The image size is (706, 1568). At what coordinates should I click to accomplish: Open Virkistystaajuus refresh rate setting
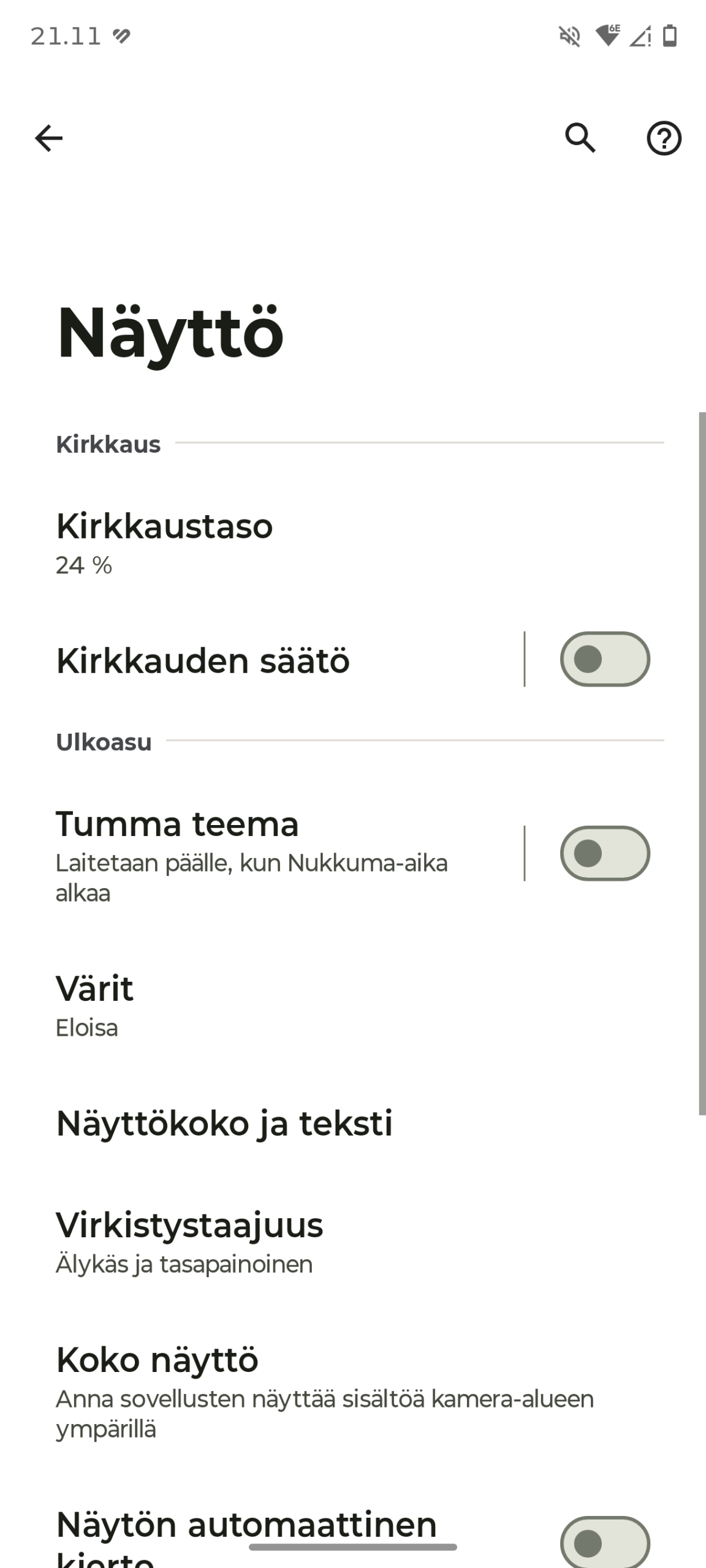pos(189,1241)
